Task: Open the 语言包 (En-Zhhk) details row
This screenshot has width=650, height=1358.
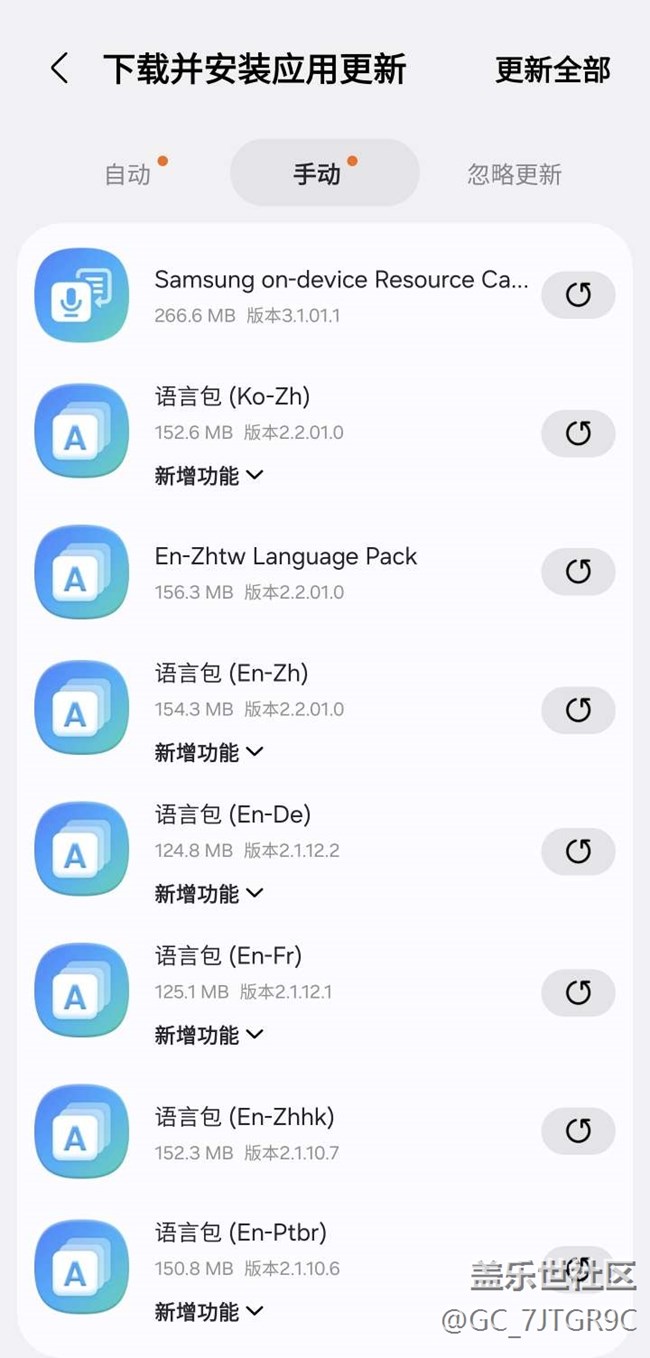Action: coord(300,1132)
